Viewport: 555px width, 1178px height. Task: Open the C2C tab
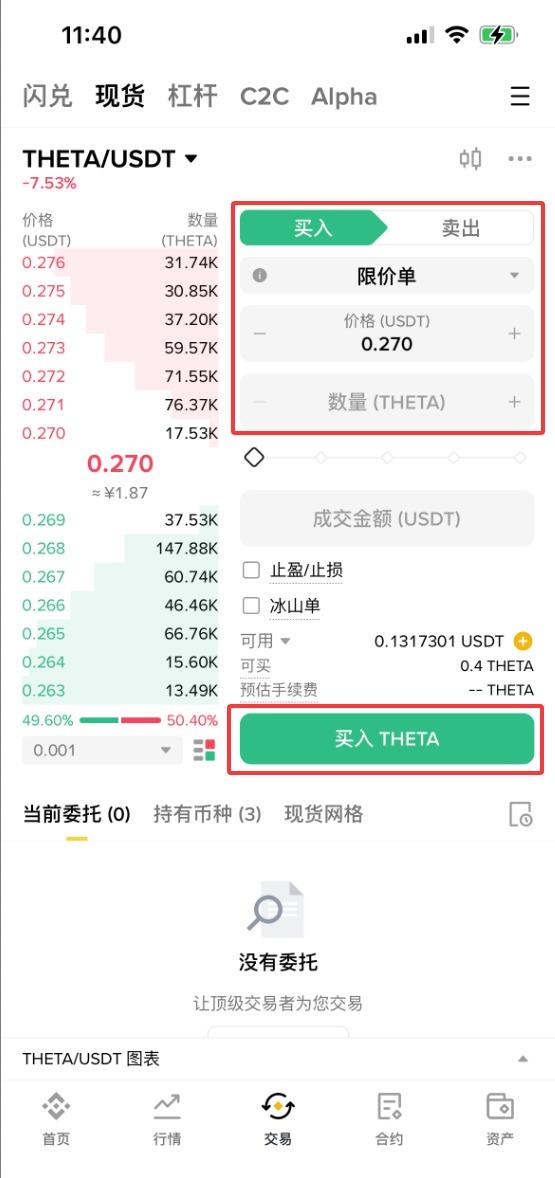click(x=264, y=97)
